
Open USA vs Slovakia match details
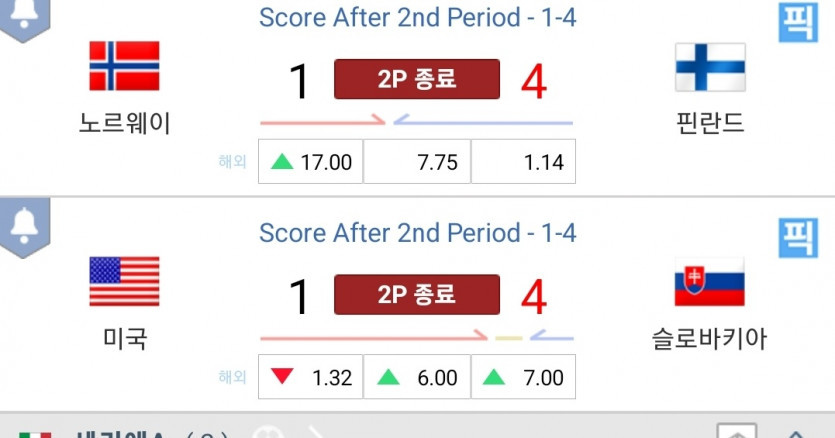tap(416, 295)
